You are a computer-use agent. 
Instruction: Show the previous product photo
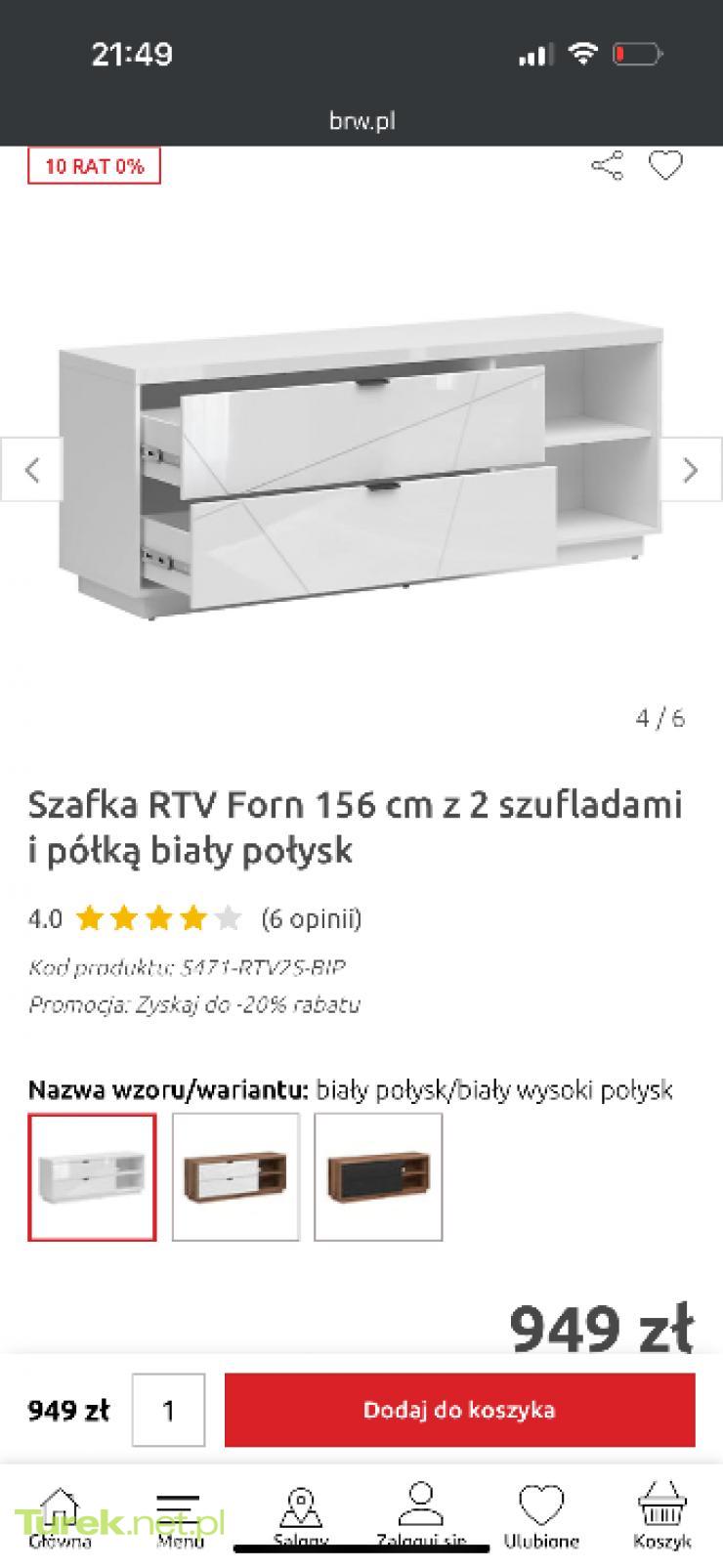coord(31,470)
